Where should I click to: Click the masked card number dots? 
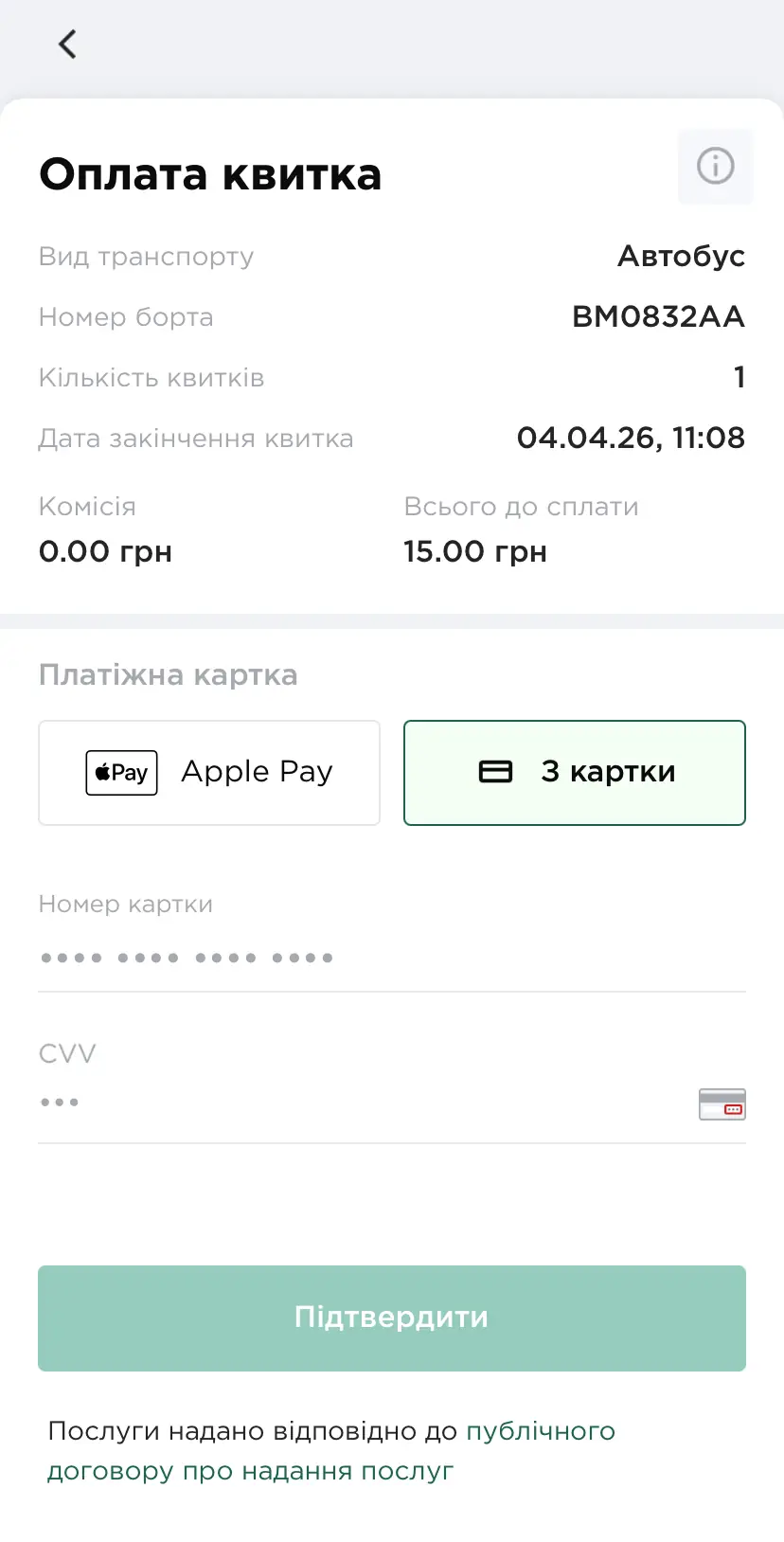click(x=186, y=957)
